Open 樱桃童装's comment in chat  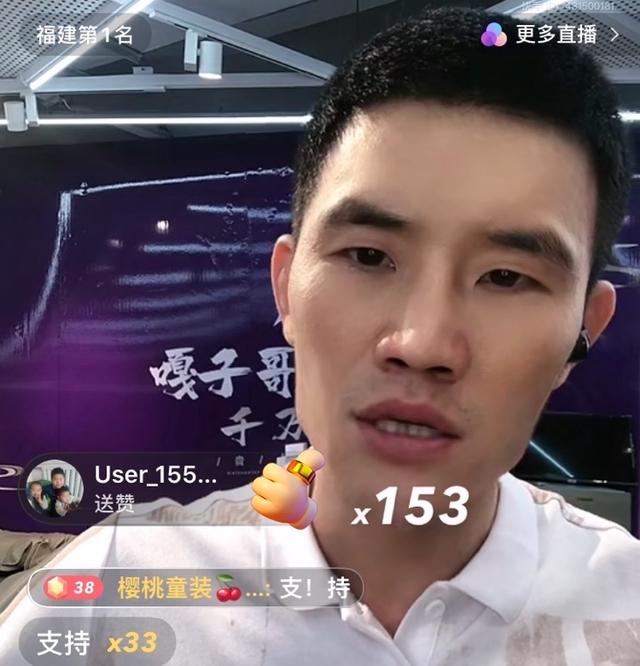(195, 588)
